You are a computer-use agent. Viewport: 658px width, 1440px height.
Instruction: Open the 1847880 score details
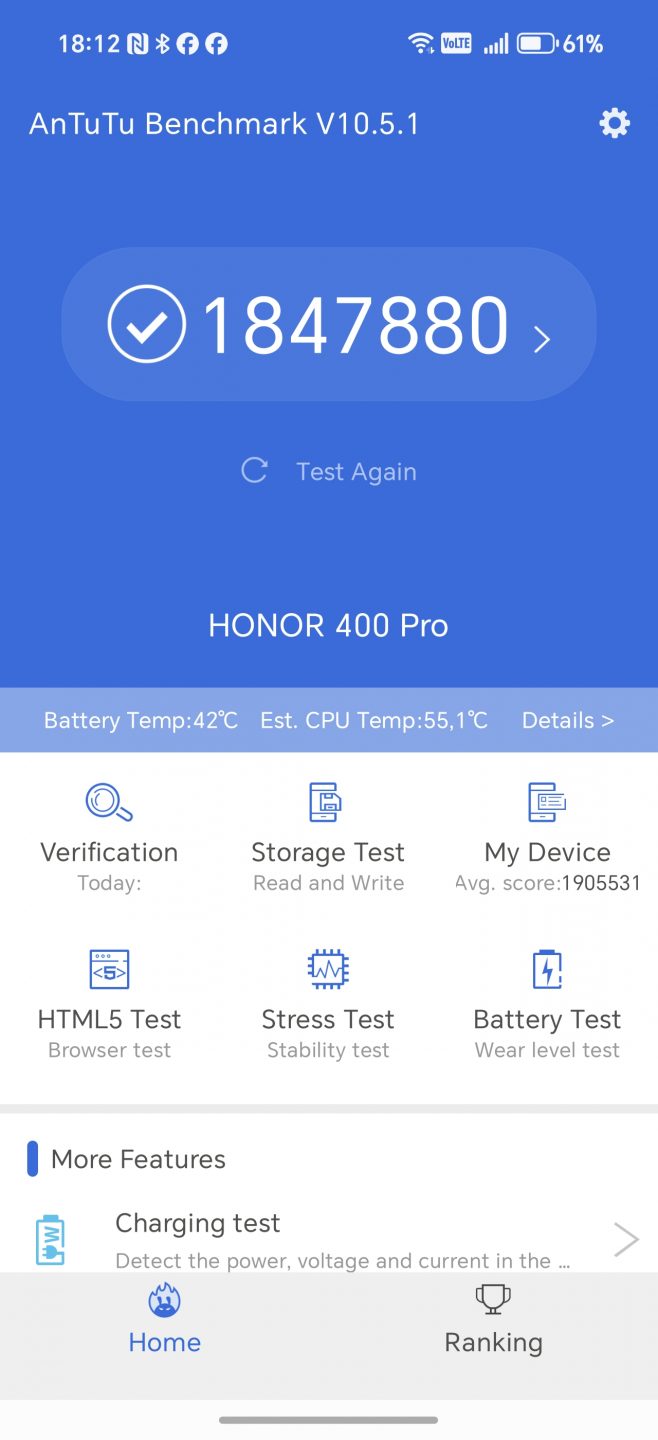click(x=329, y=325)
